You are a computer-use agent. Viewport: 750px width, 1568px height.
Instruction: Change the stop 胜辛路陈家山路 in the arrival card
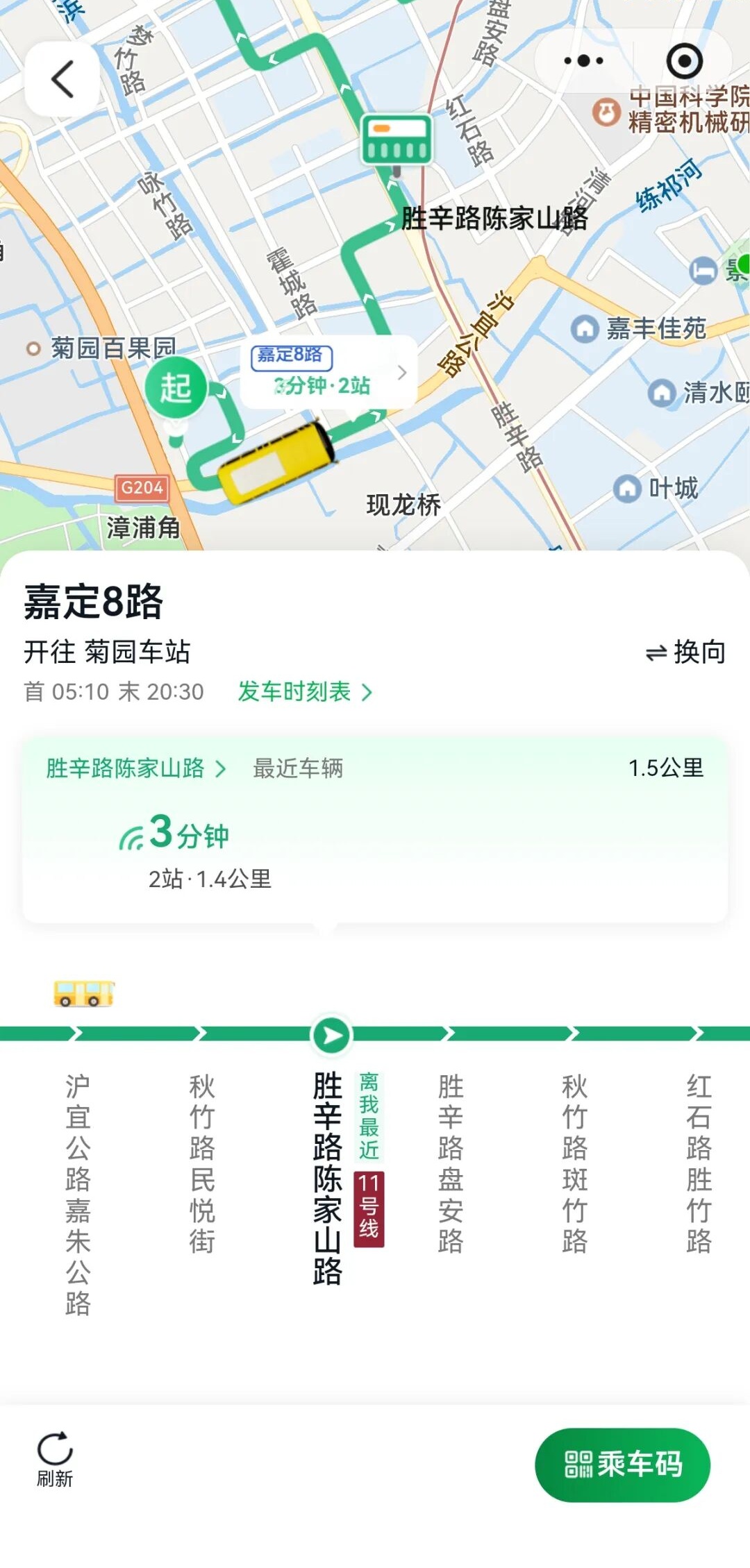coord(136,768)
